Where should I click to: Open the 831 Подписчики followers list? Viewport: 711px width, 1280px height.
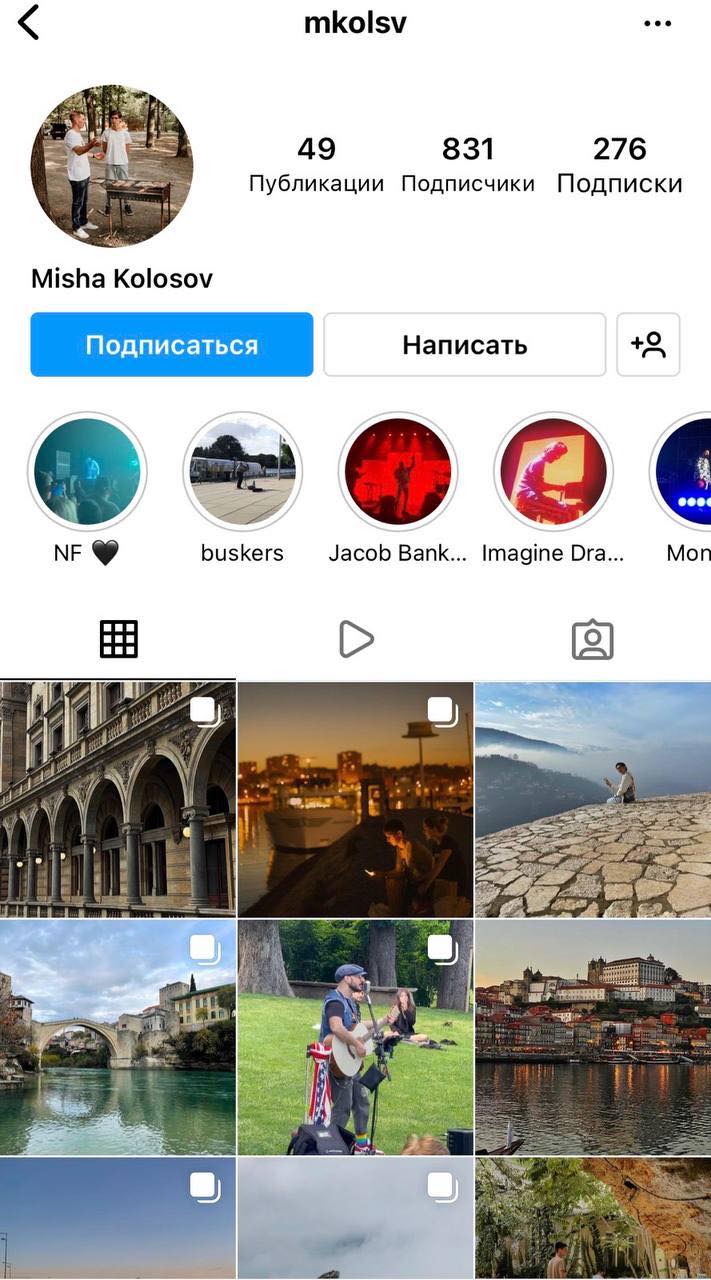467,165
